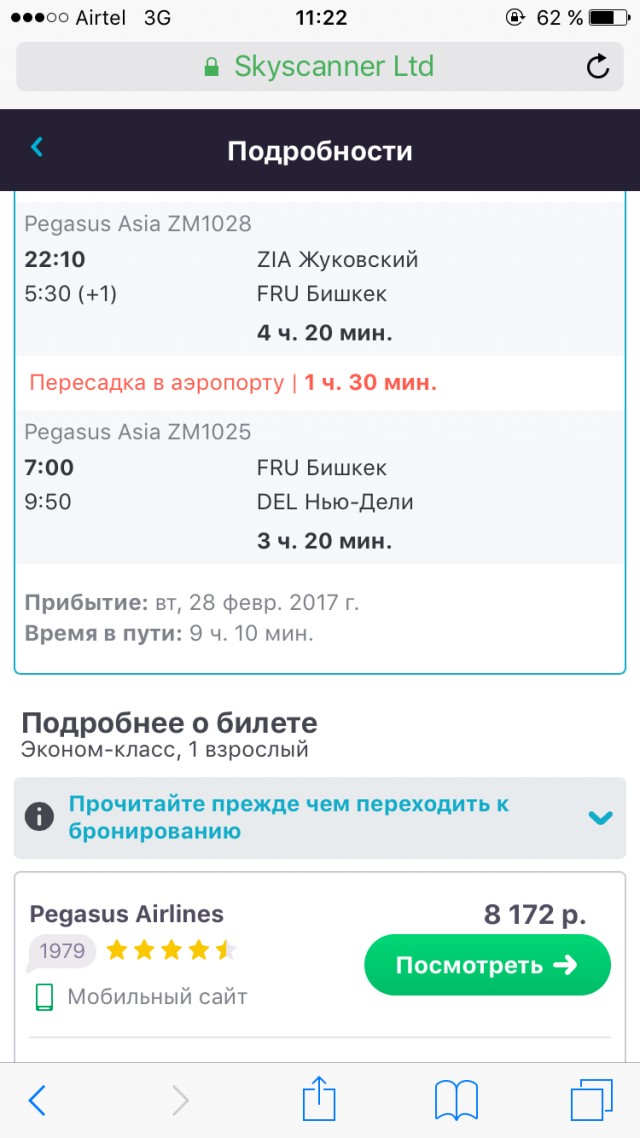Expand the Прочитайте прежде чем переходить notice

pos(600,818)
